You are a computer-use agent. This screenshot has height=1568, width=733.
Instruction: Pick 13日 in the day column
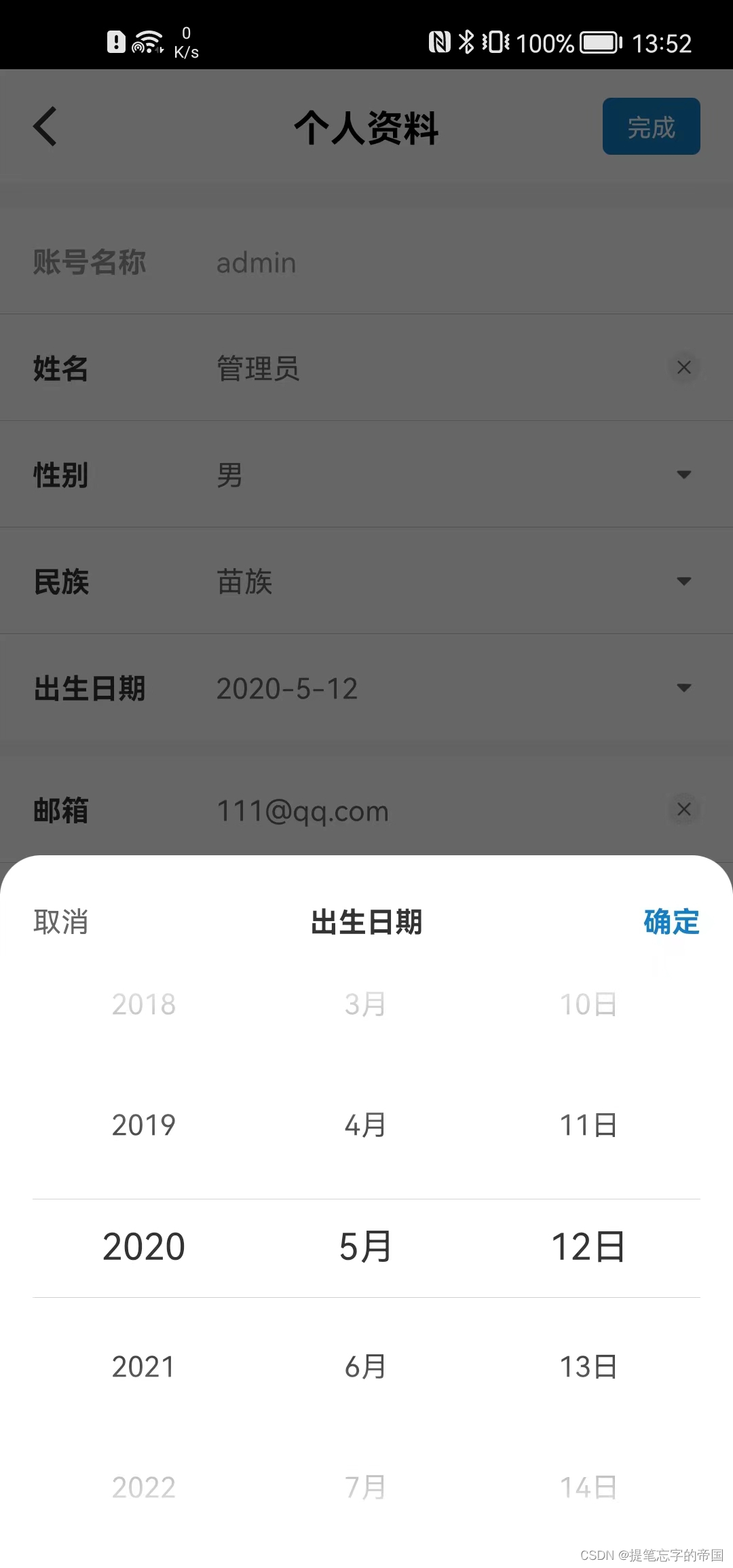pyautogui.click(x=588, y=1367)
